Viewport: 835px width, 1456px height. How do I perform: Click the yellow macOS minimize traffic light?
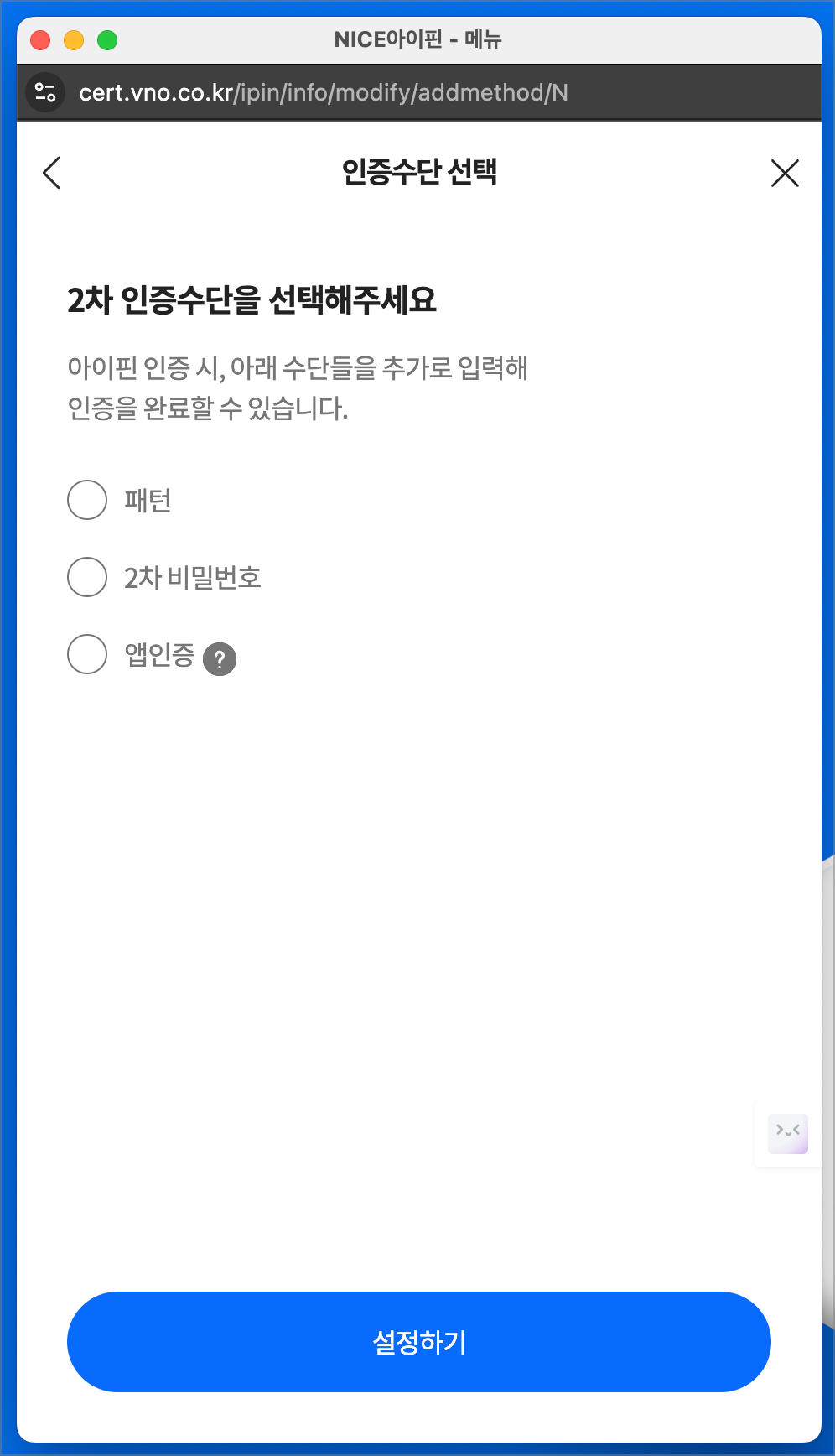pyautogui.click(x=73, y=38)
